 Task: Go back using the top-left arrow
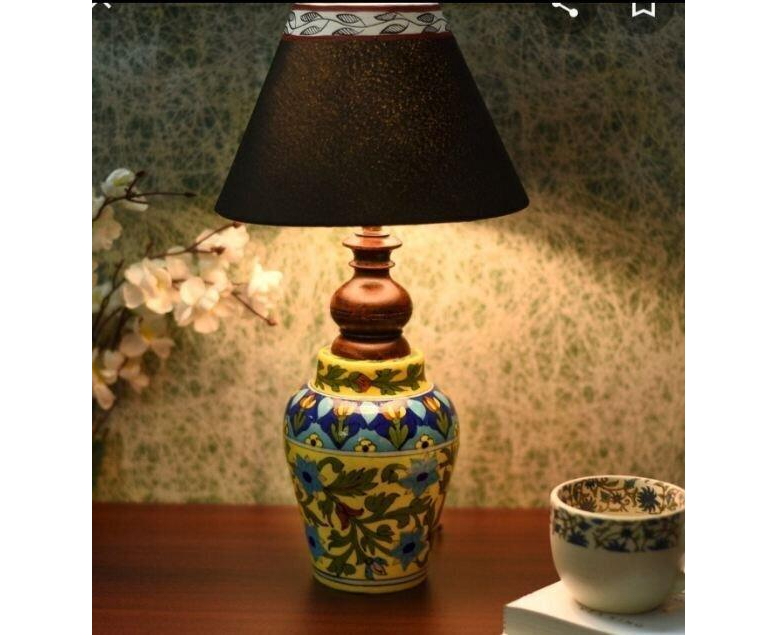(102, 5)
